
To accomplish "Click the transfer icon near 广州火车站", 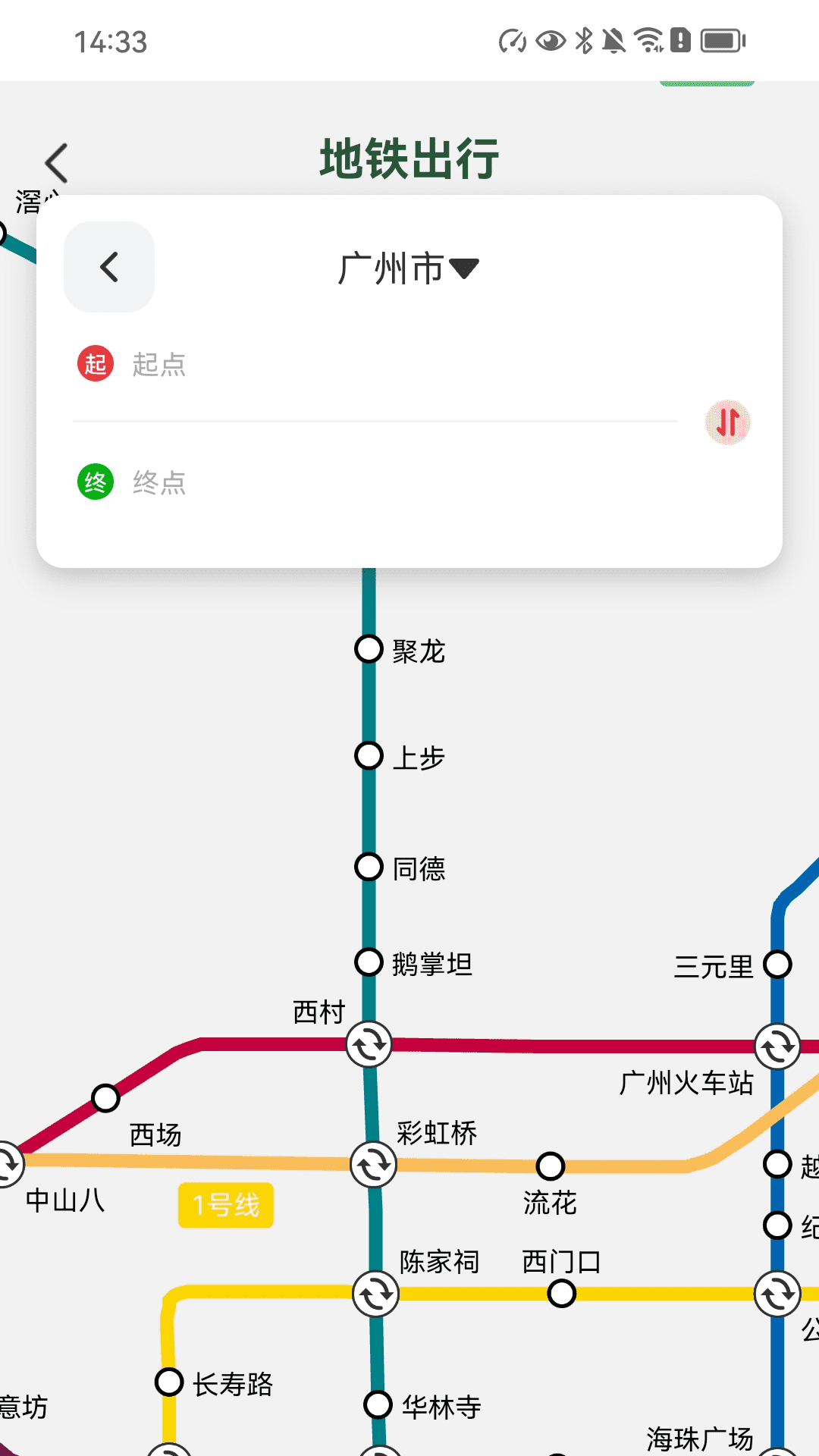I will (x=776, y=1045).
